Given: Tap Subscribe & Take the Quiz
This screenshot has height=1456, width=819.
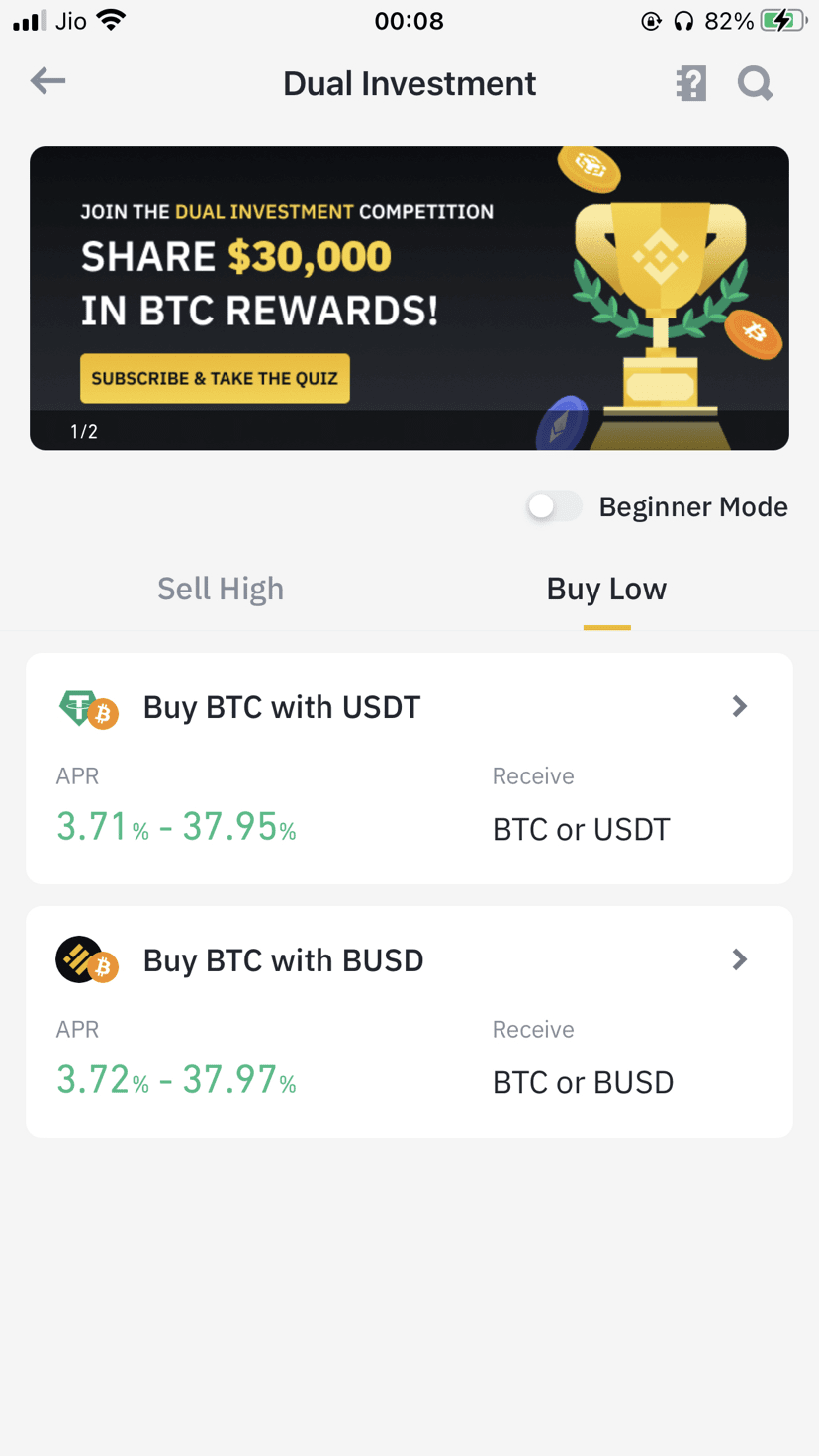Looking at the screenshot, I should [x=215, y=378].
